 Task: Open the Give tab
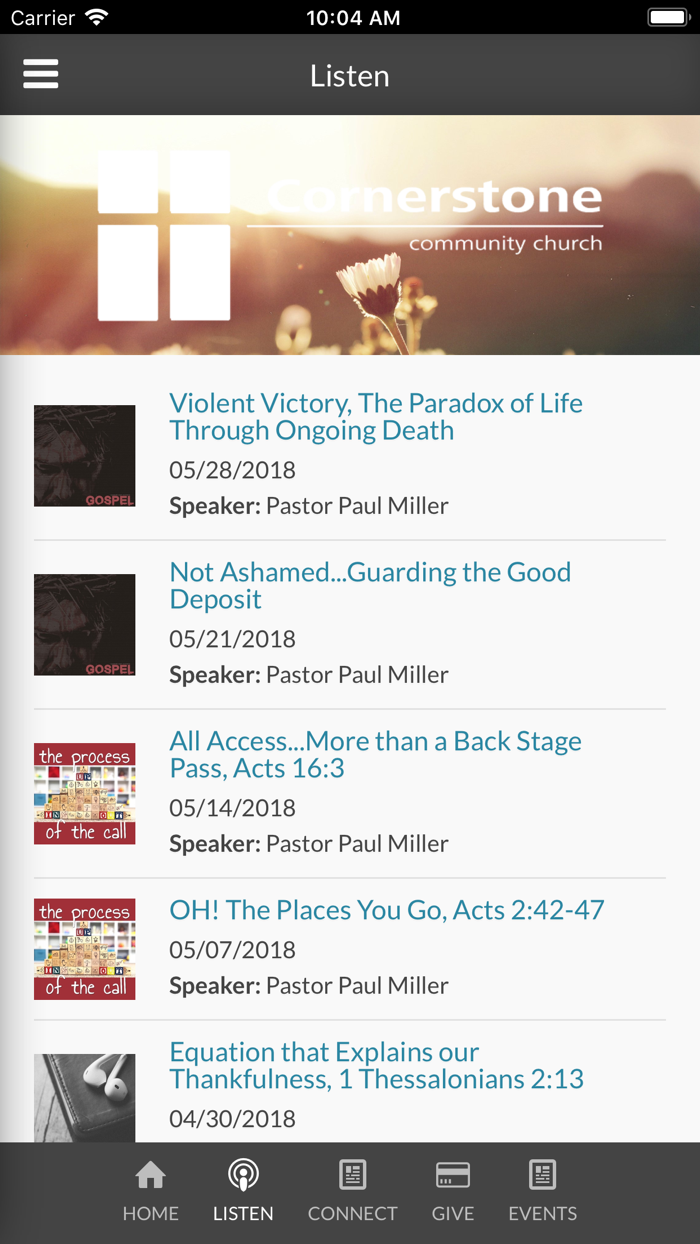[x=453, y=1191]
